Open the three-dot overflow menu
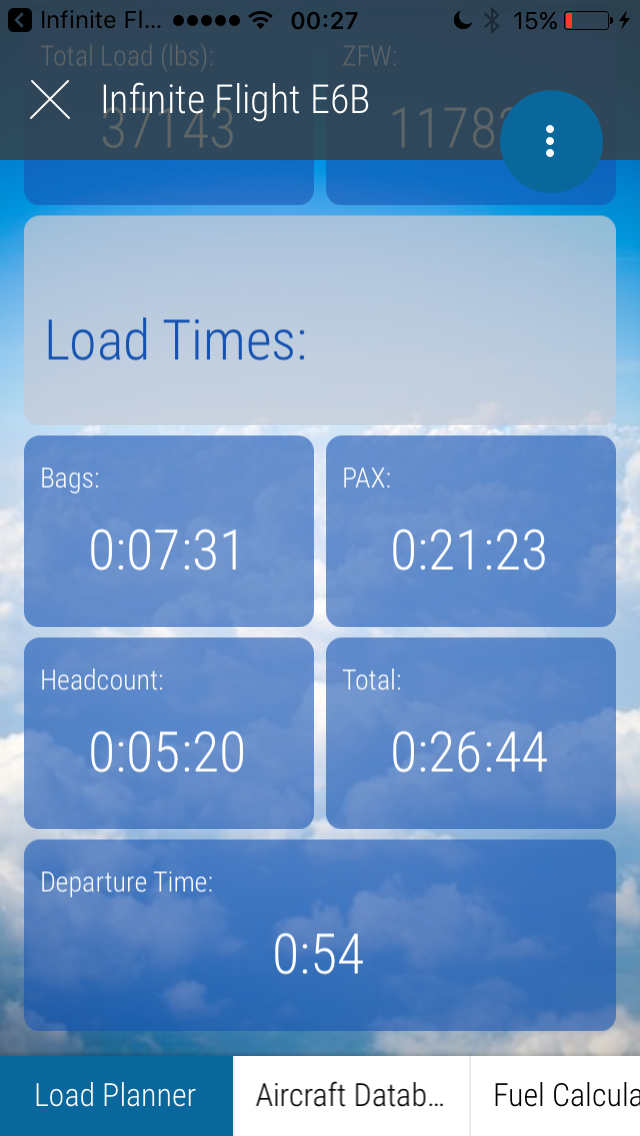 point(550,142)
